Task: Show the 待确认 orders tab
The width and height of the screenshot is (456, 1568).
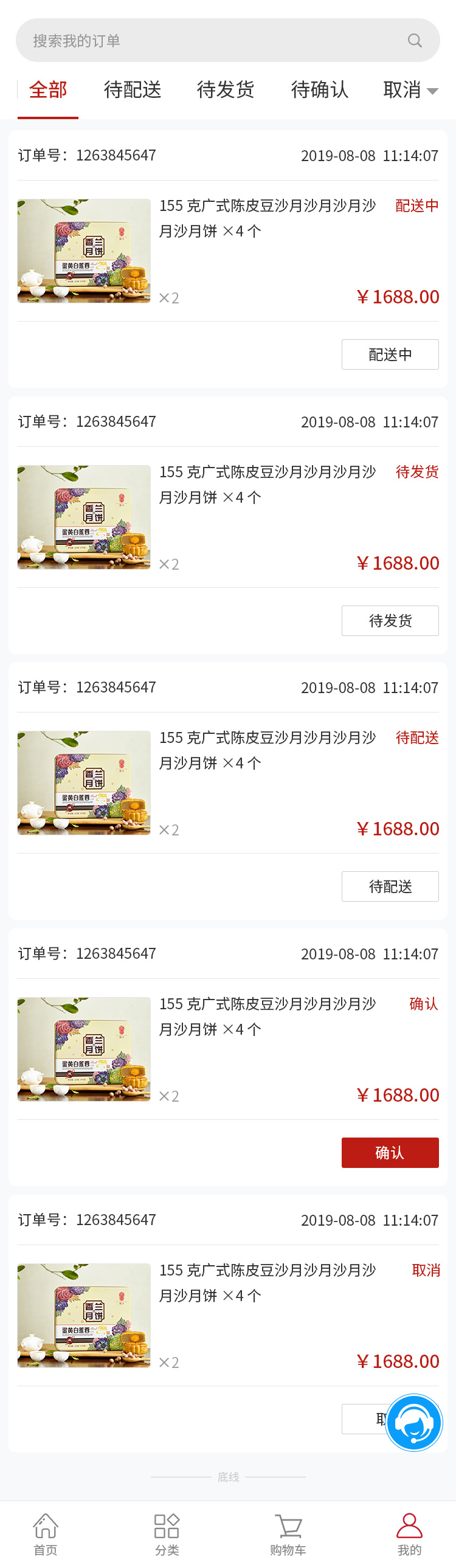Action: click(x=320, y=90)
